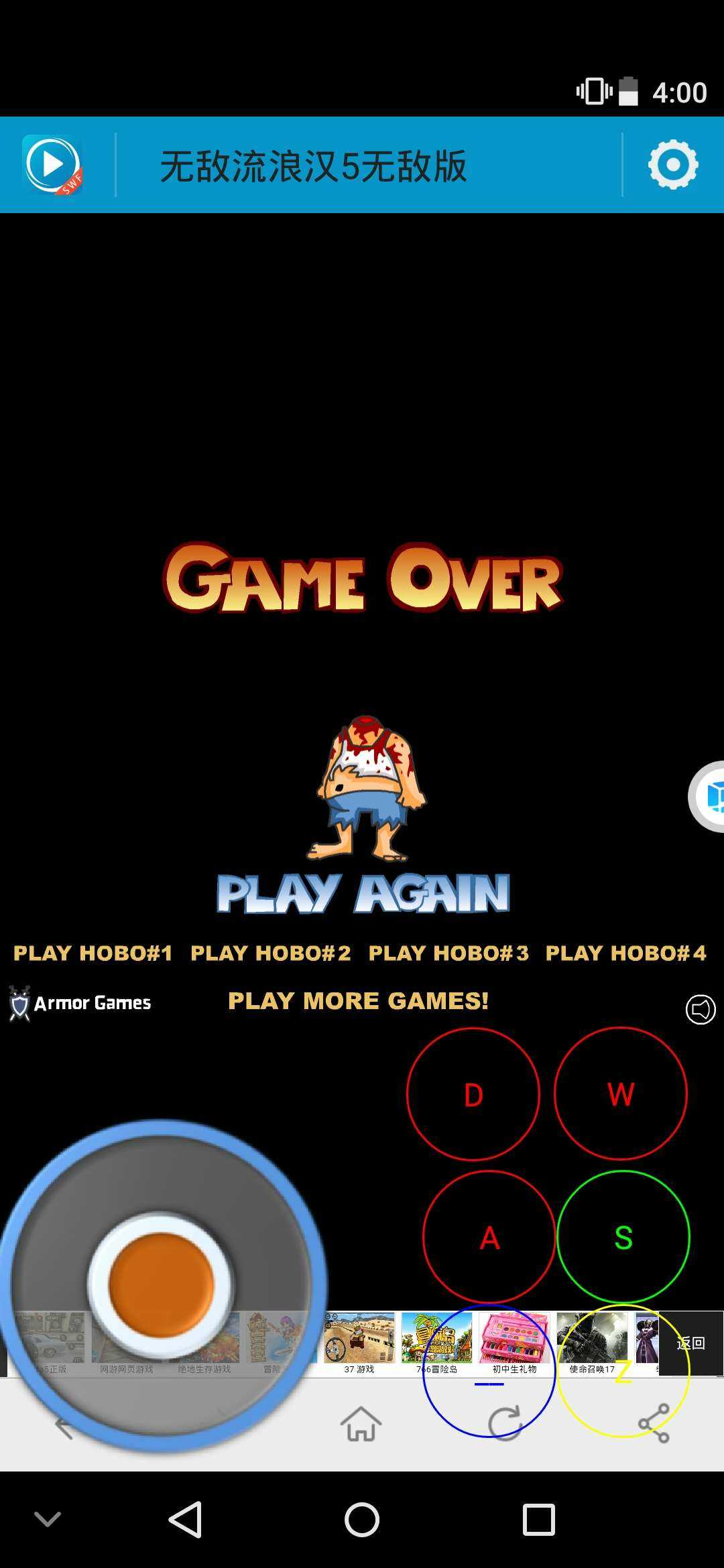Tap the 返回 button
Viewport: 724px width, 1568px height.
[690, 1343]
